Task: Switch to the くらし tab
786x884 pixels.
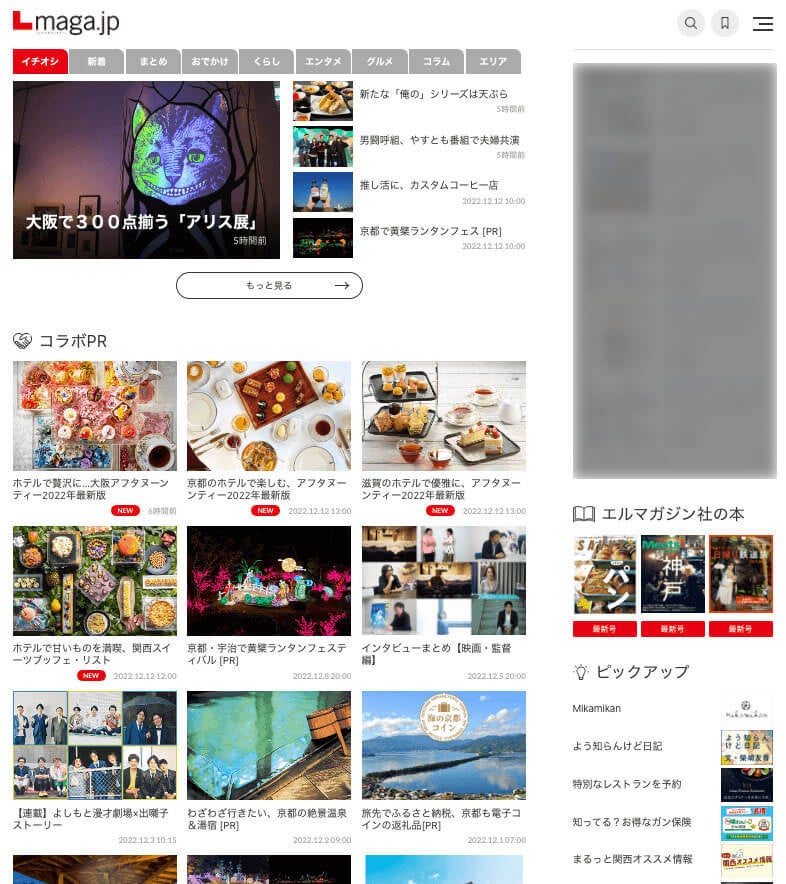Action: pyautogui.click(x=266, y=62)
